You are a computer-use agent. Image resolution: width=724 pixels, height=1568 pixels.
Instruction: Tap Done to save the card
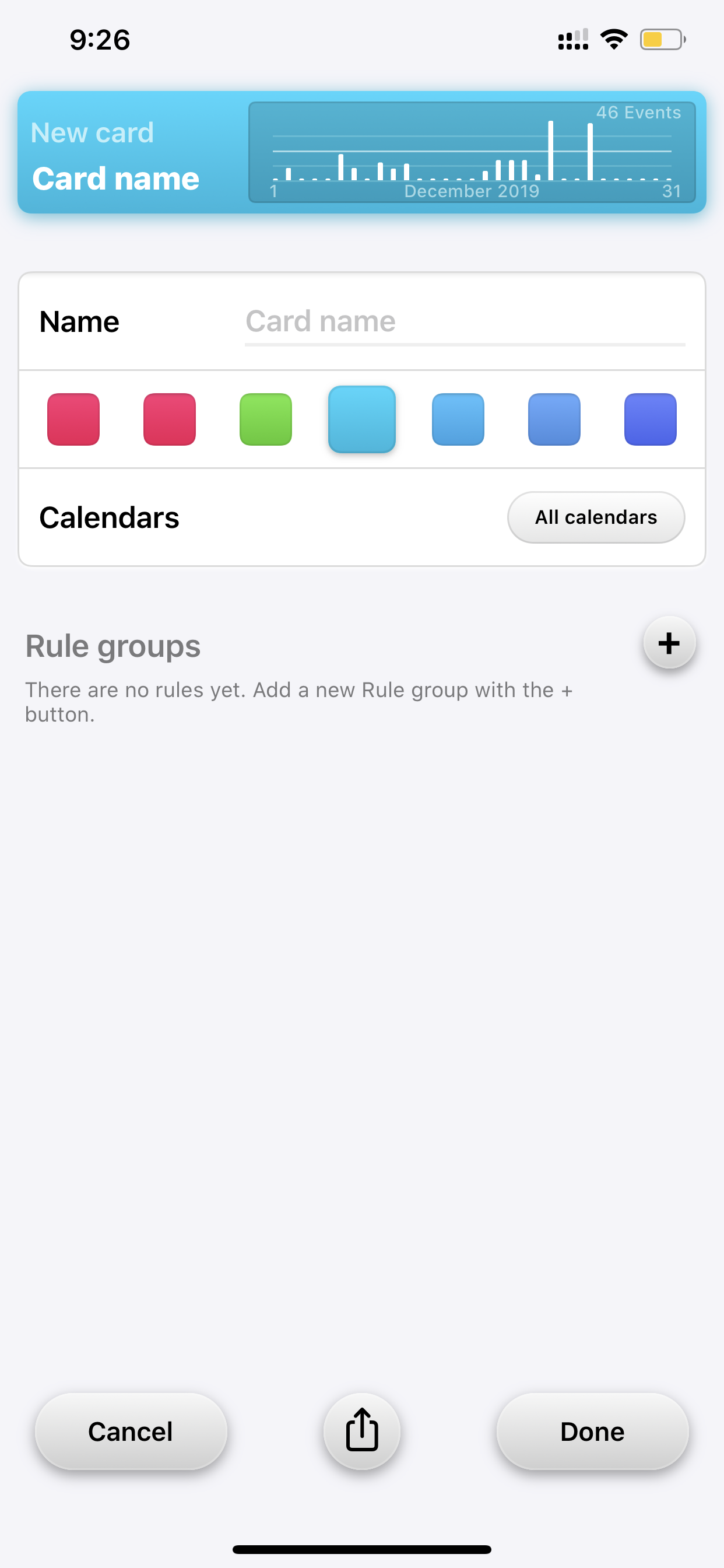click(593, 1431)
